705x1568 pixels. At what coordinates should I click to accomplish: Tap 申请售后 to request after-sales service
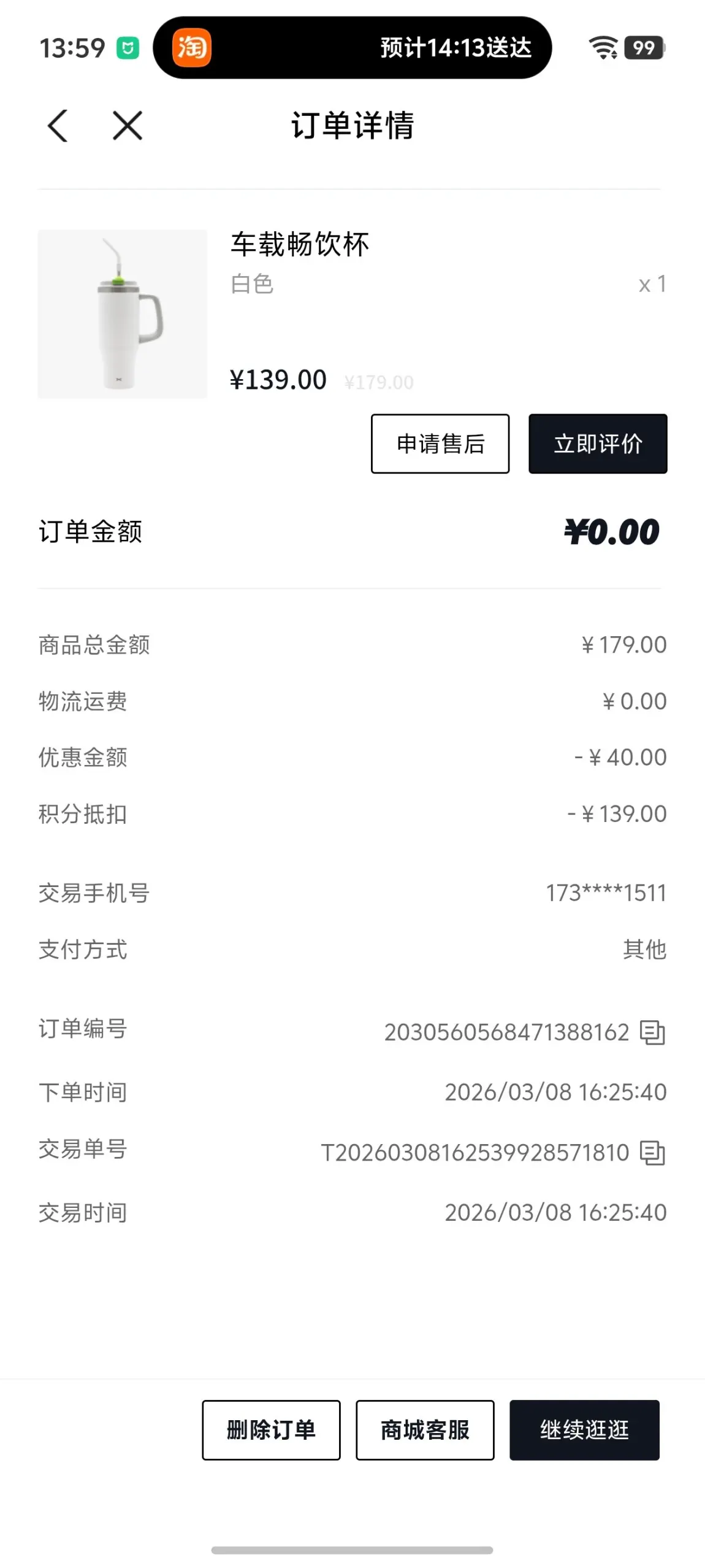click(x=440, y=444)
